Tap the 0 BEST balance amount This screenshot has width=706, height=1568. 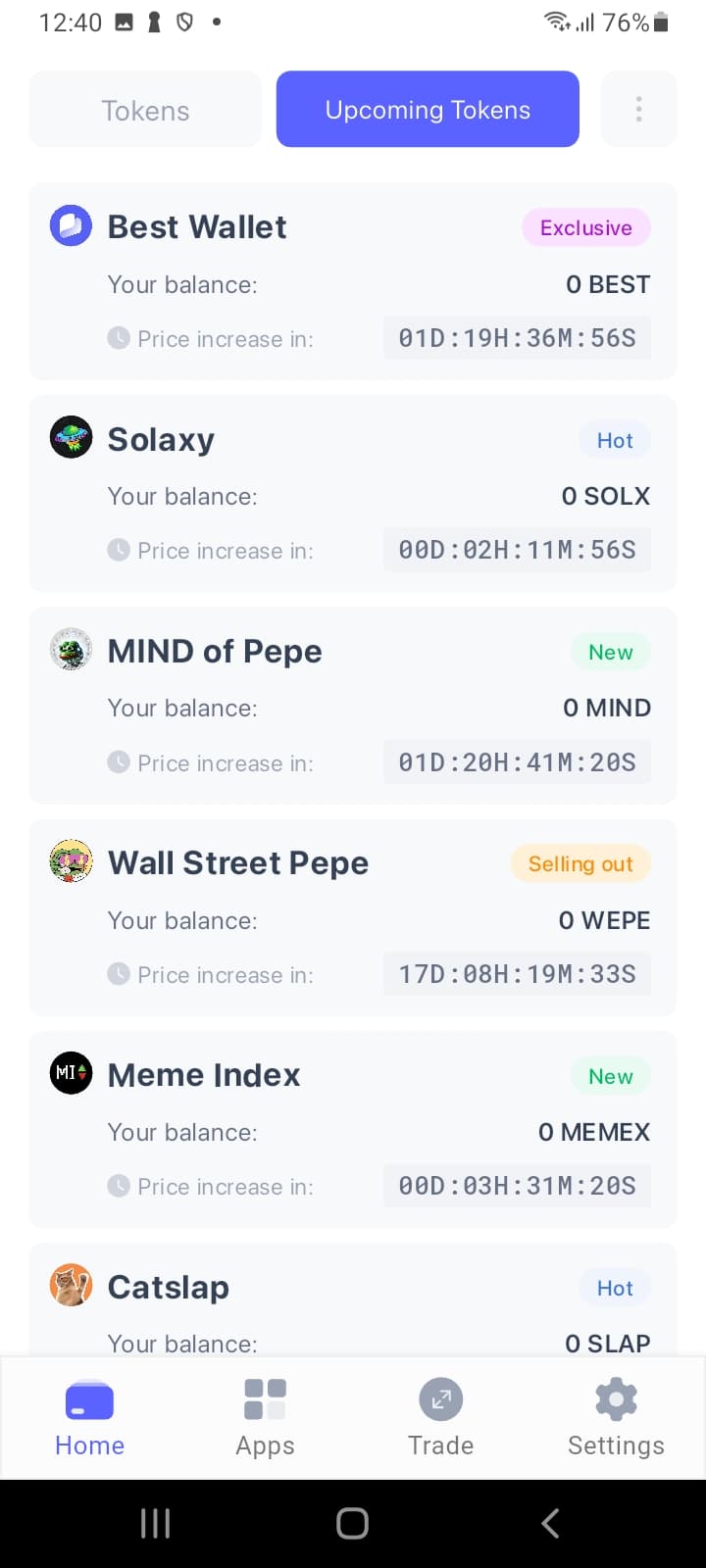(x=607, y=284)
